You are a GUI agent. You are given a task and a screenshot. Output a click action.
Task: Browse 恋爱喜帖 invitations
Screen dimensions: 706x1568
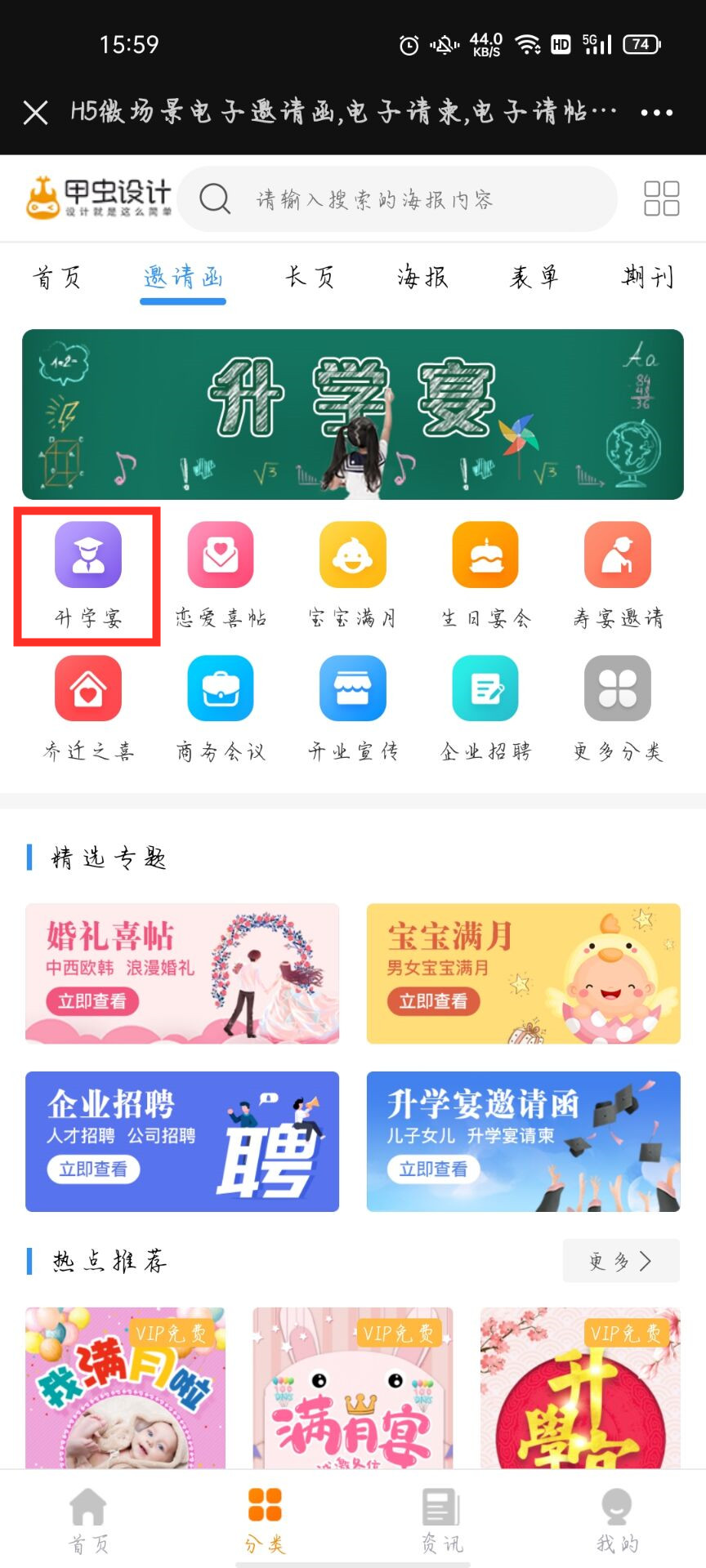[x=221, y=575]
